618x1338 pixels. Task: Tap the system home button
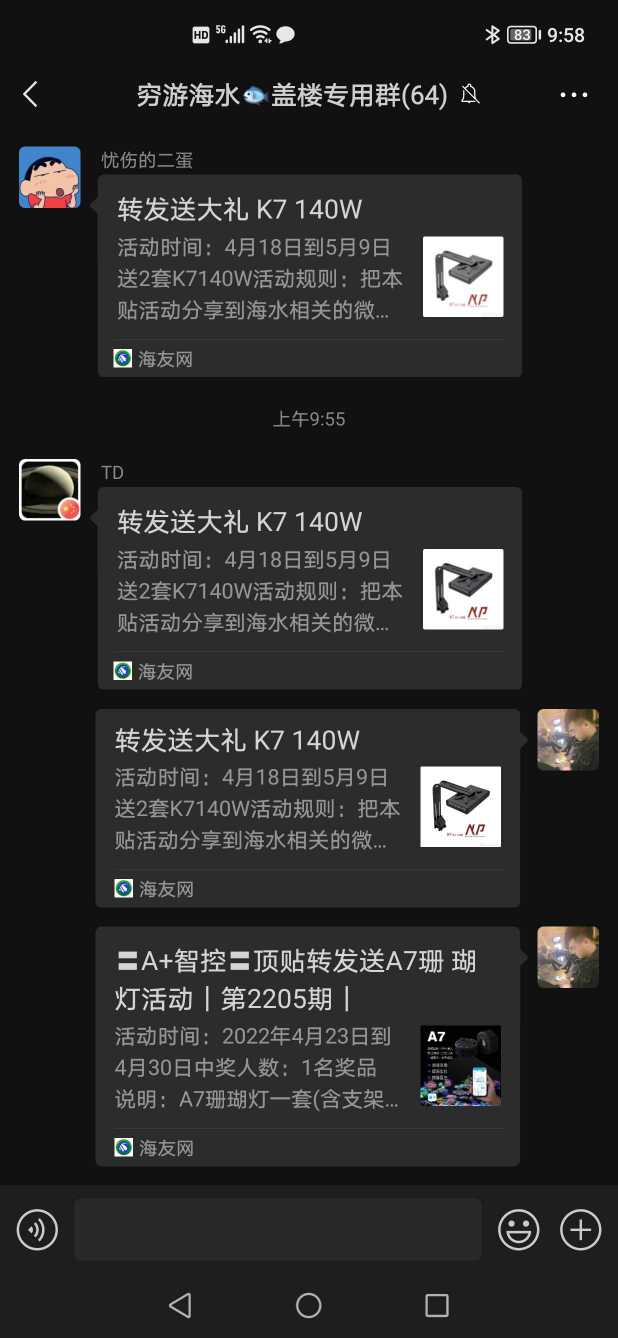[308, 1305]
